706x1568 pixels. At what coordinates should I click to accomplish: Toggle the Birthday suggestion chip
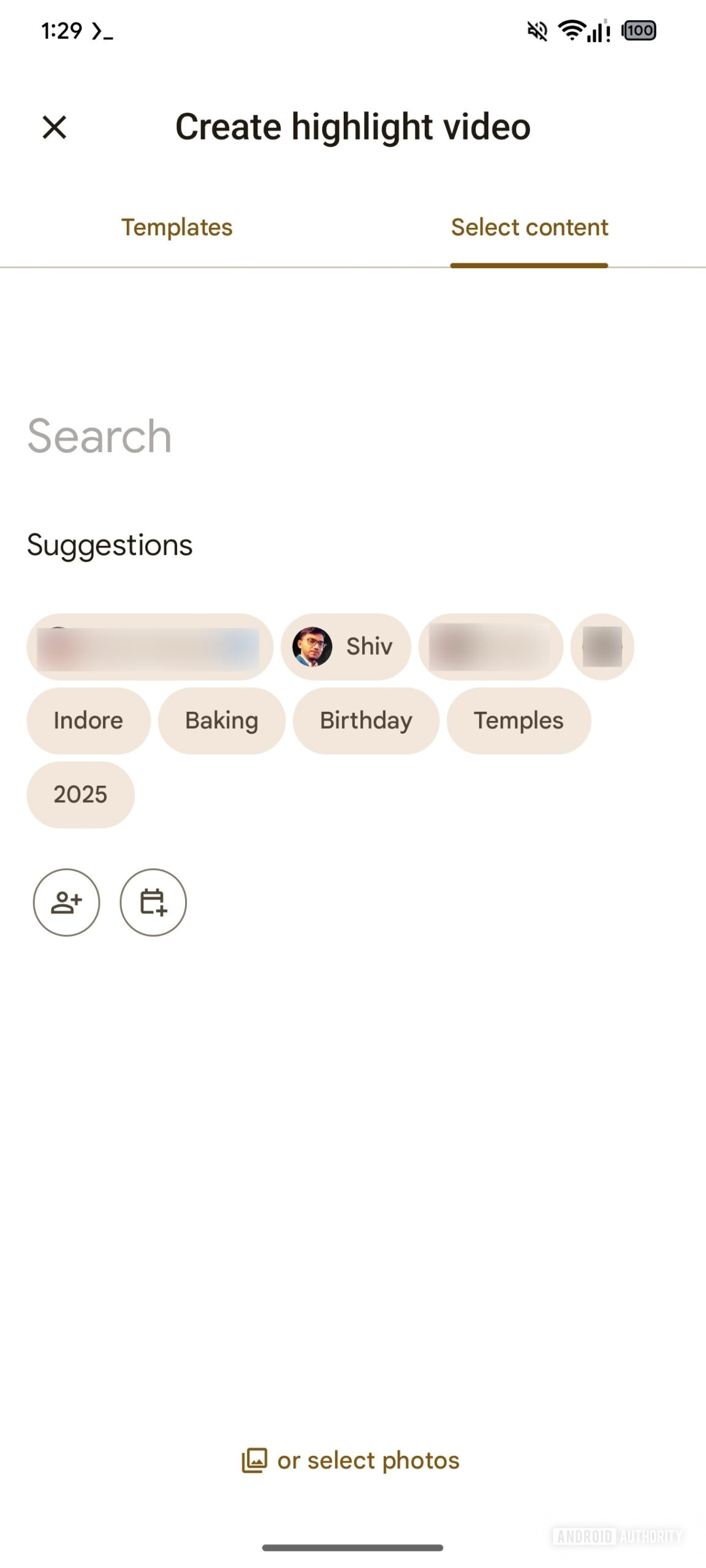point(366,720)
